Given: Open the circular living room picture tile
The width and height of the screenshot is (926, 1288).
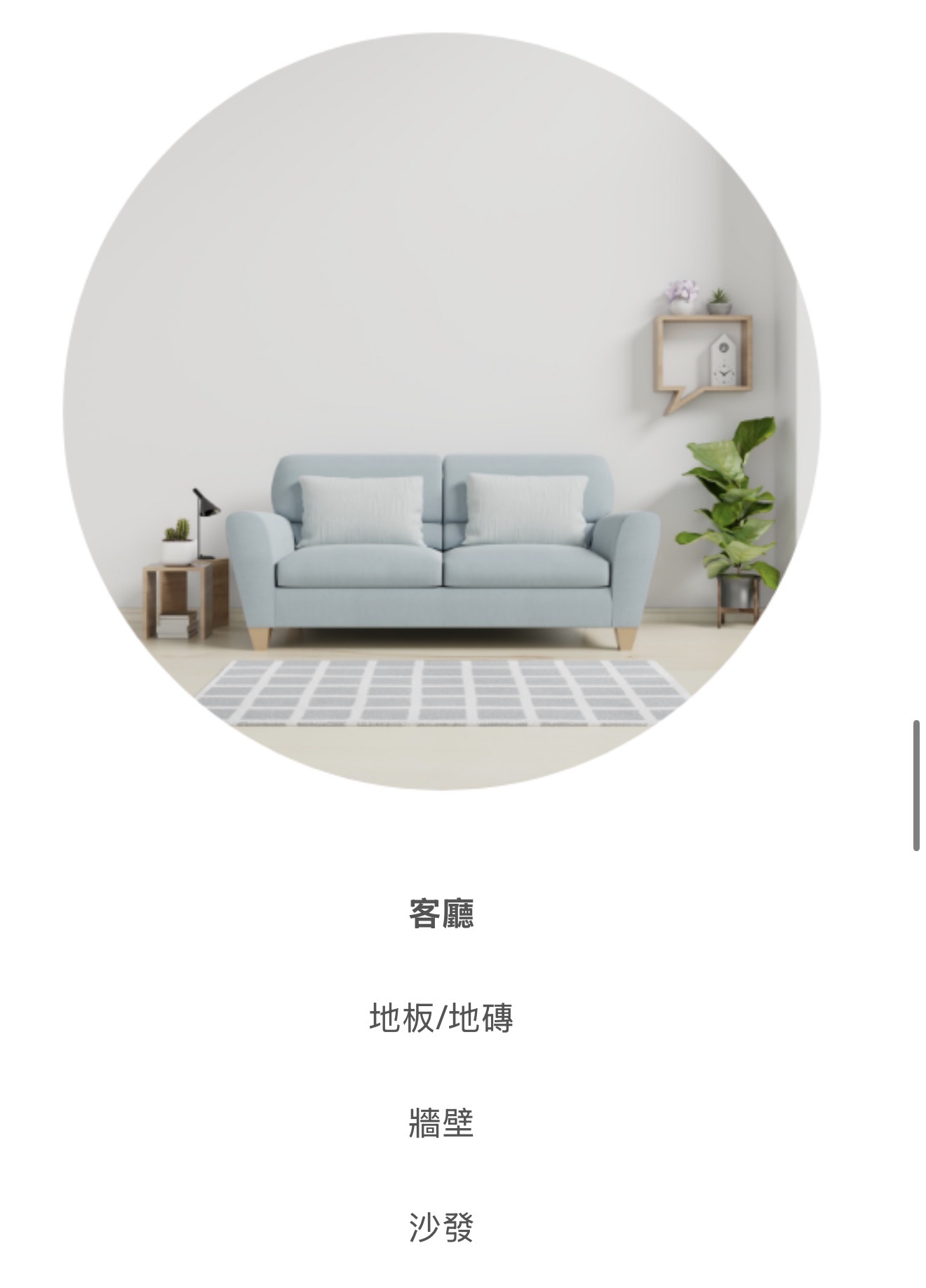Looking at the screenshot, I should pos(441,411).
